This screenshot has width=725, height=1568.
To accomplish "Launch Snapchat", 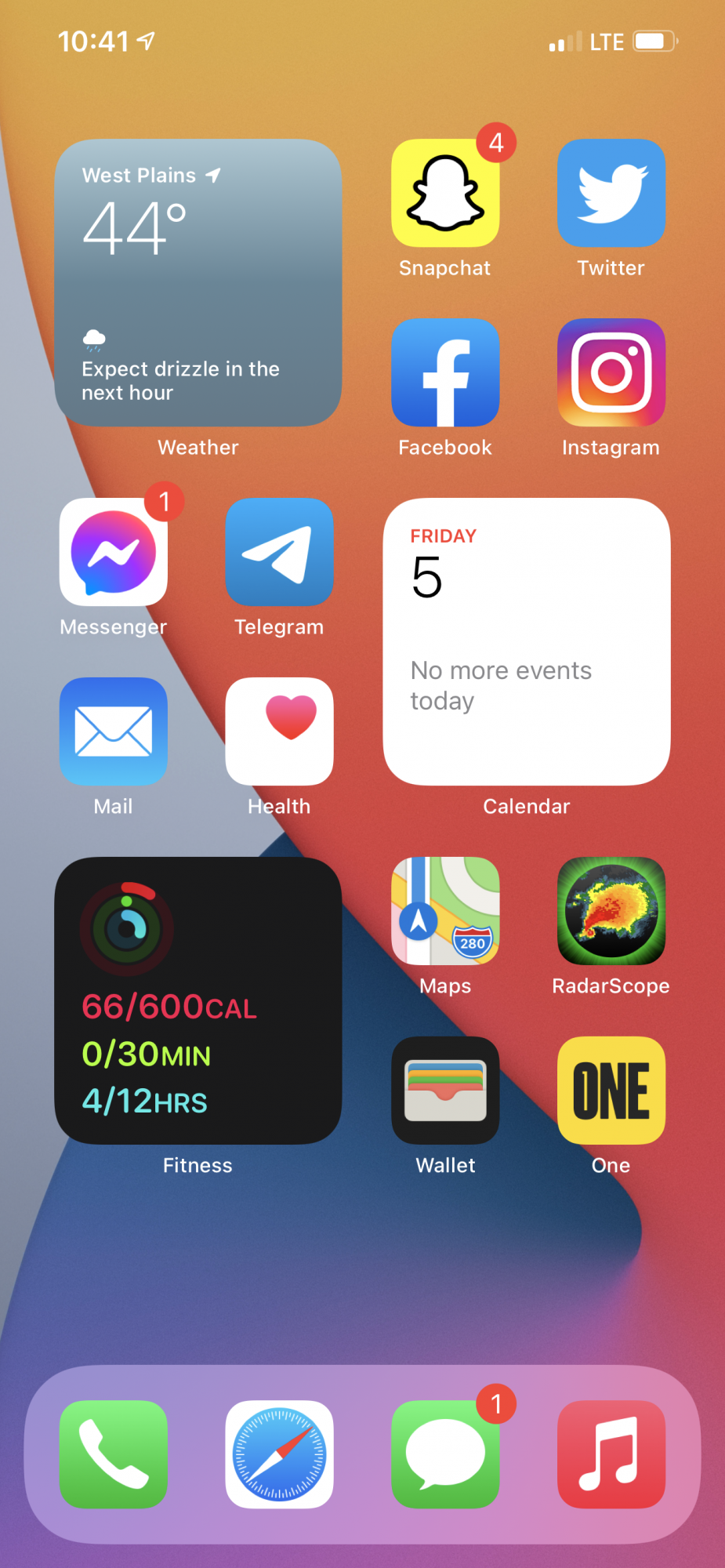I will [445, 193].
